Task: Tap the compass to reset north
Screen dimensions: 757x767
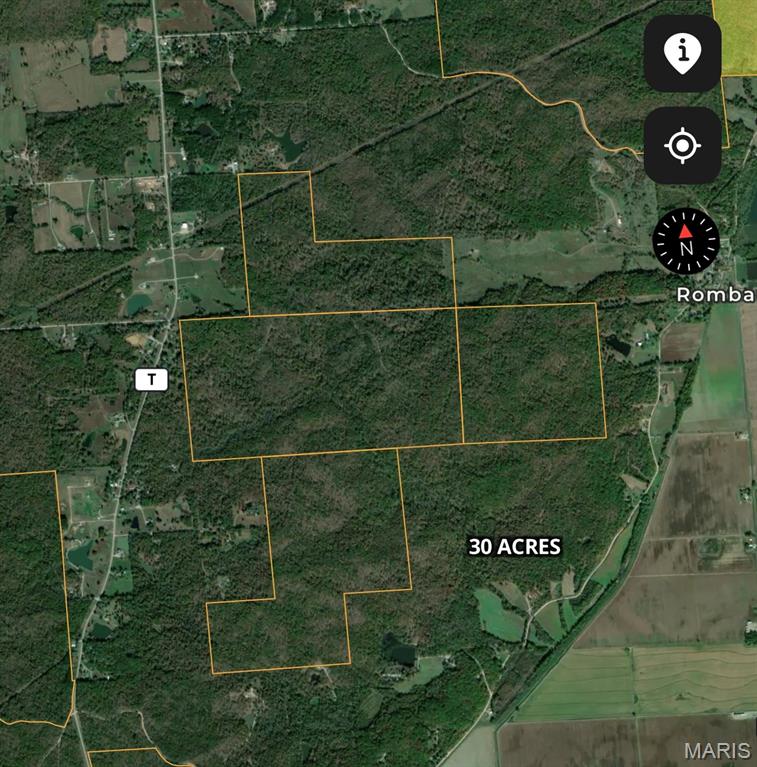Action: pyautogui.click(x=685, y=242)
